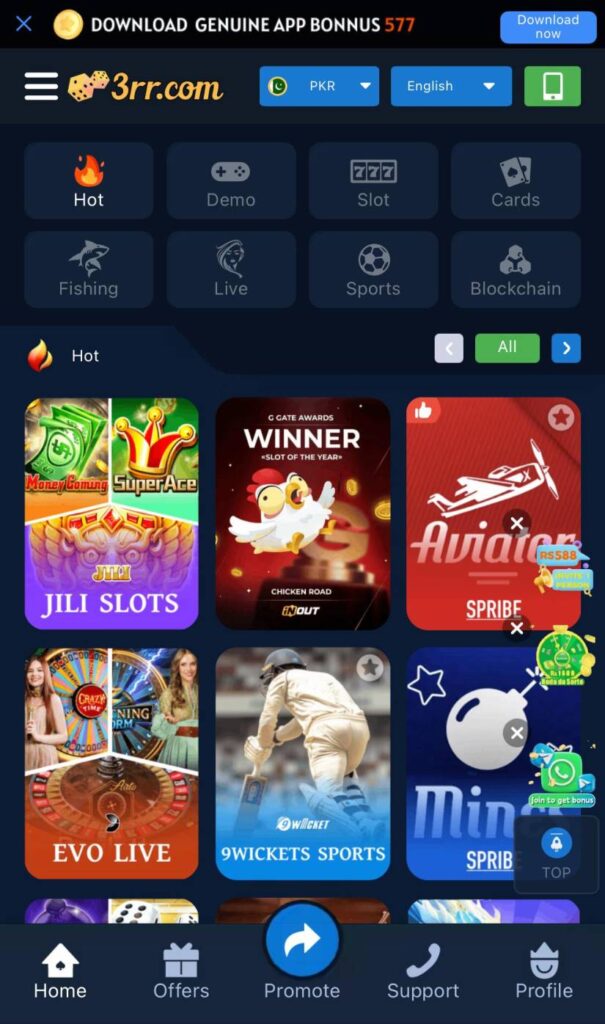Open the Support tab
Screen dimensions: 605x1024
(x=423, y=974)
